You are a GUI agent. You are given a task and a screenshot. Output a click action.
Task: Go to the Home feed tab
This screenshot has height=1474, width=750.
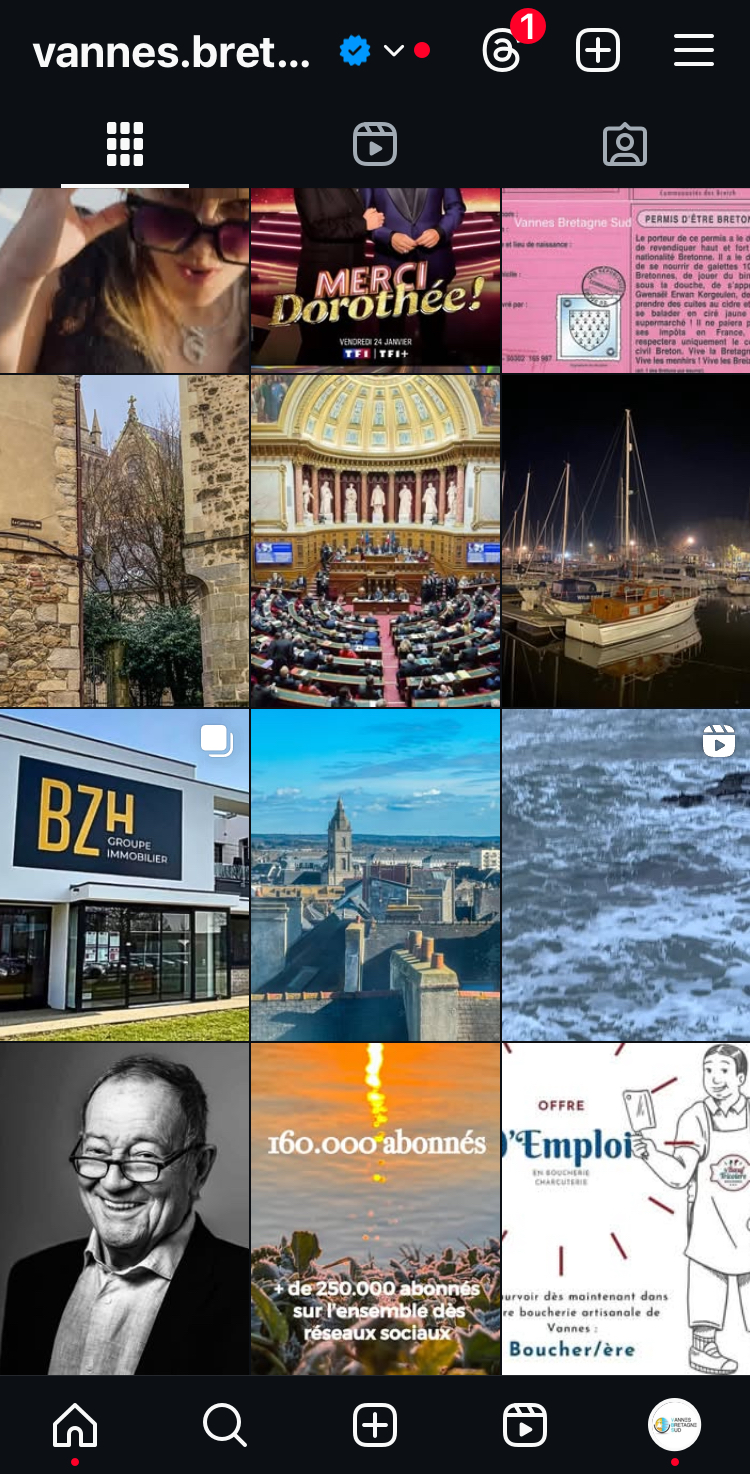[x=75, y=1425]
